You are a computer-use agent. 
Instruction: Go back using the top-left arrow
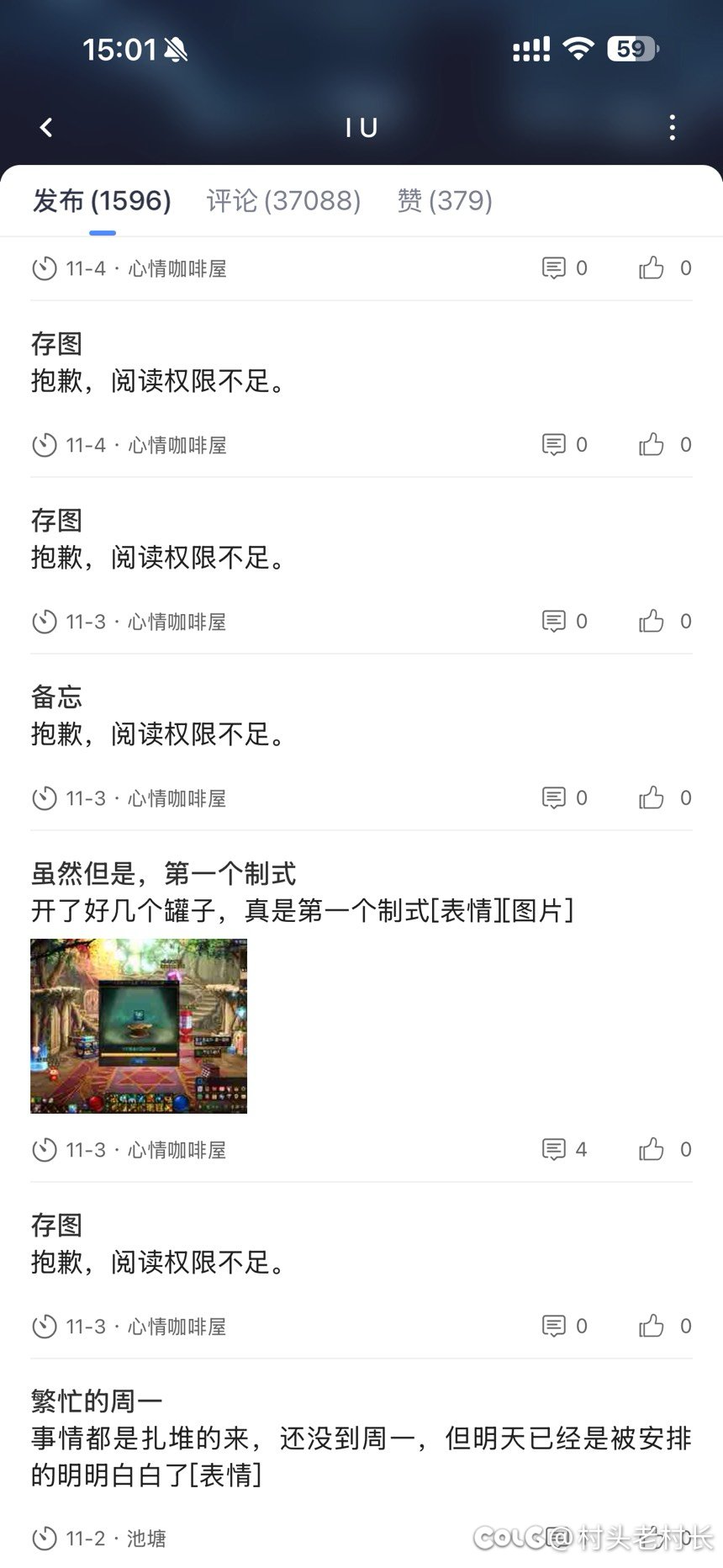coord(46,128)
